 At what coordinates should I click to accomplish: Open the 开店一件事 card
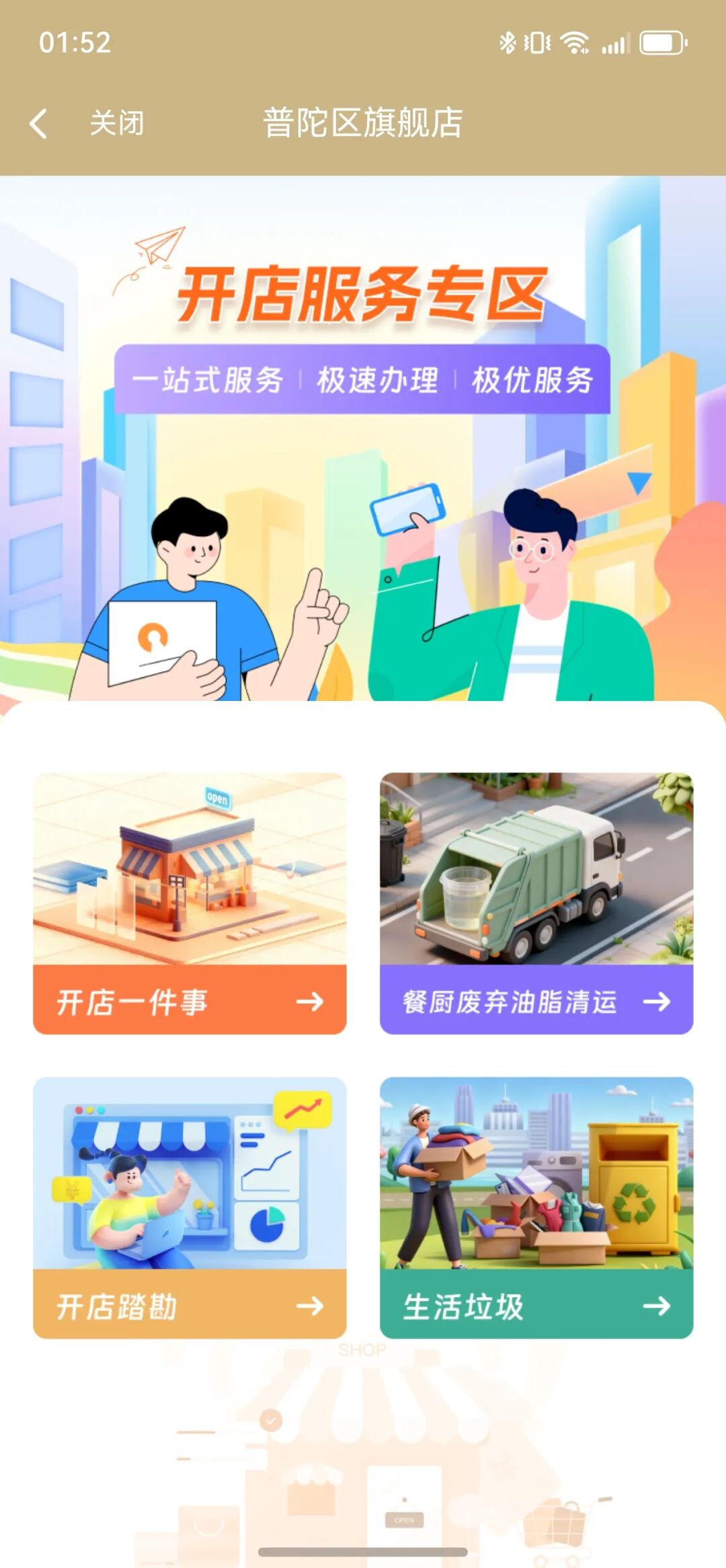190,903
